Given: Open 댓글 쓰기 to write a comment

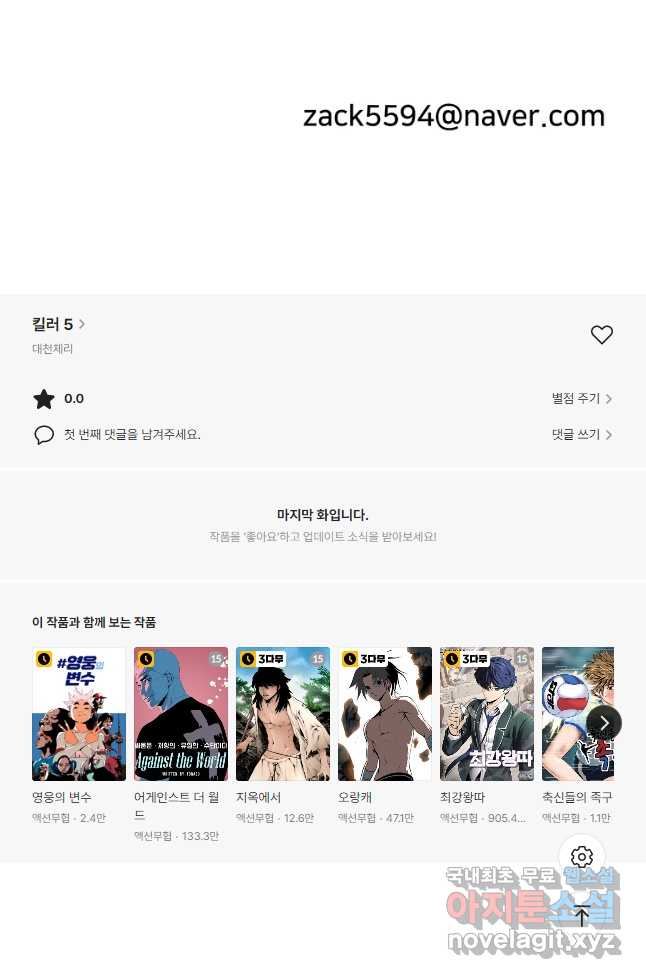Looking at the screenshot, I should tap(581, 434).
